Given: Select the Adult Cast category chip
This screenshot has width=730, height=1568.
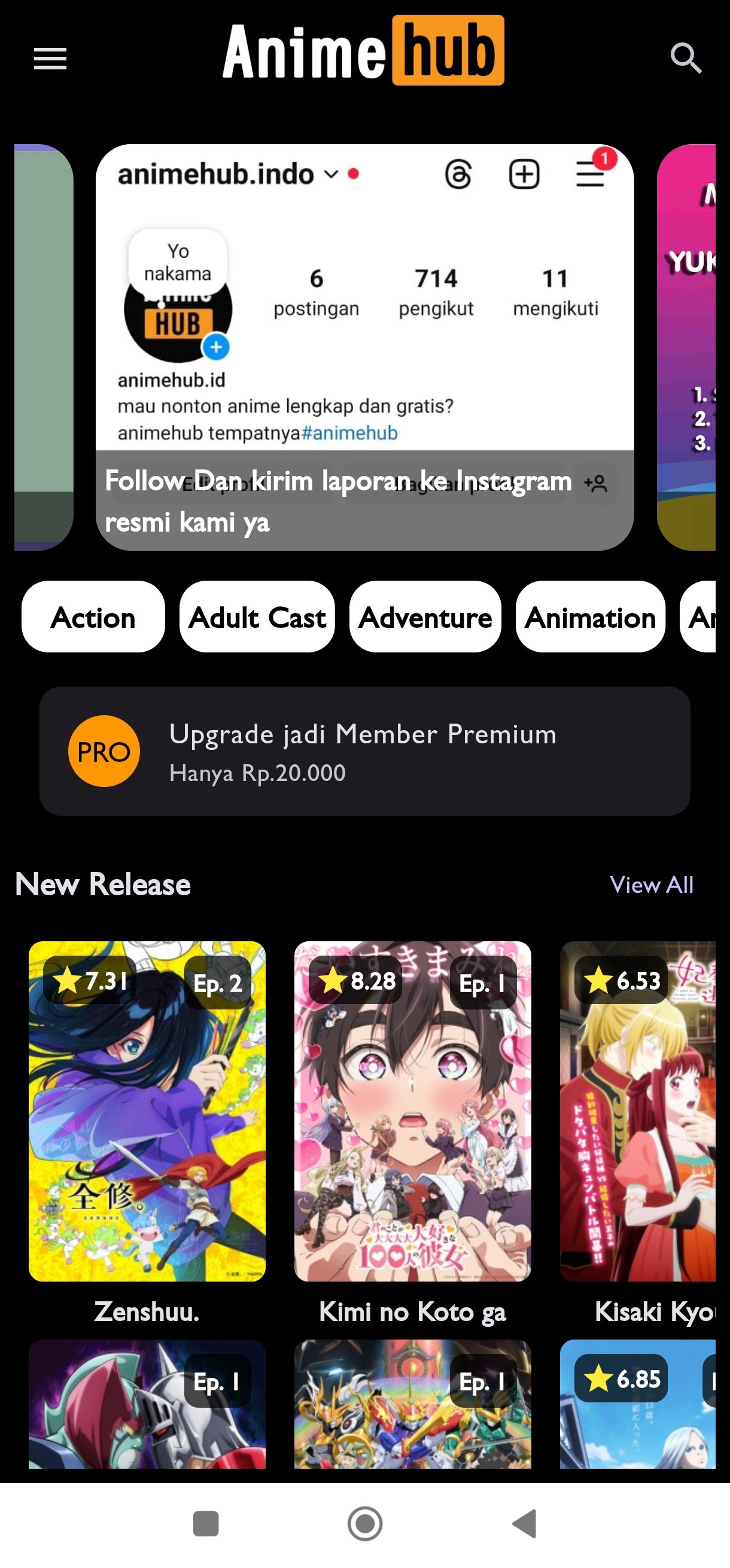Looking at the screenshot, I should pos(256,617).
